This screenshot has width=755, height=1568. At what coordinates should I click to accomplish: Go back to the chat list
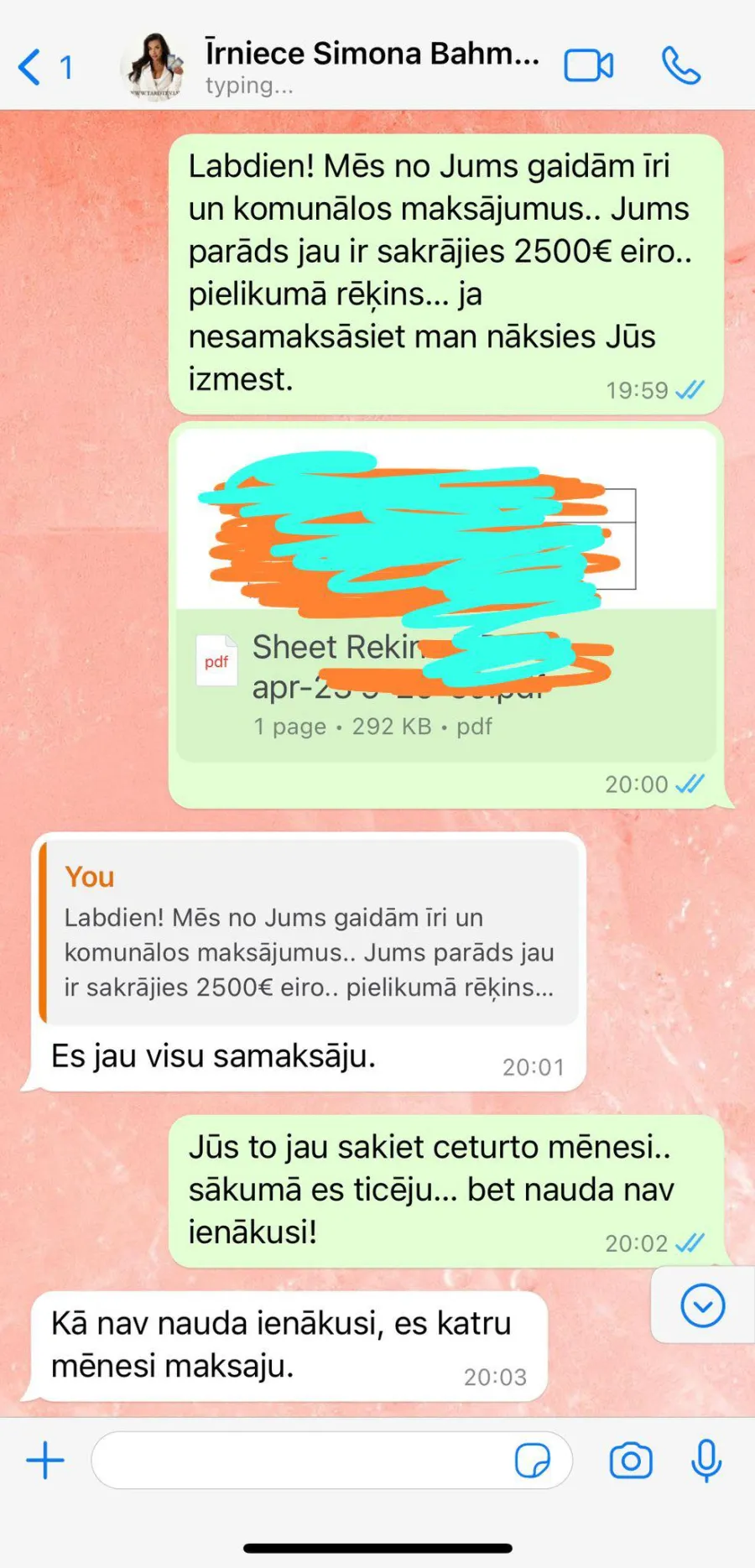coord(45,67)
